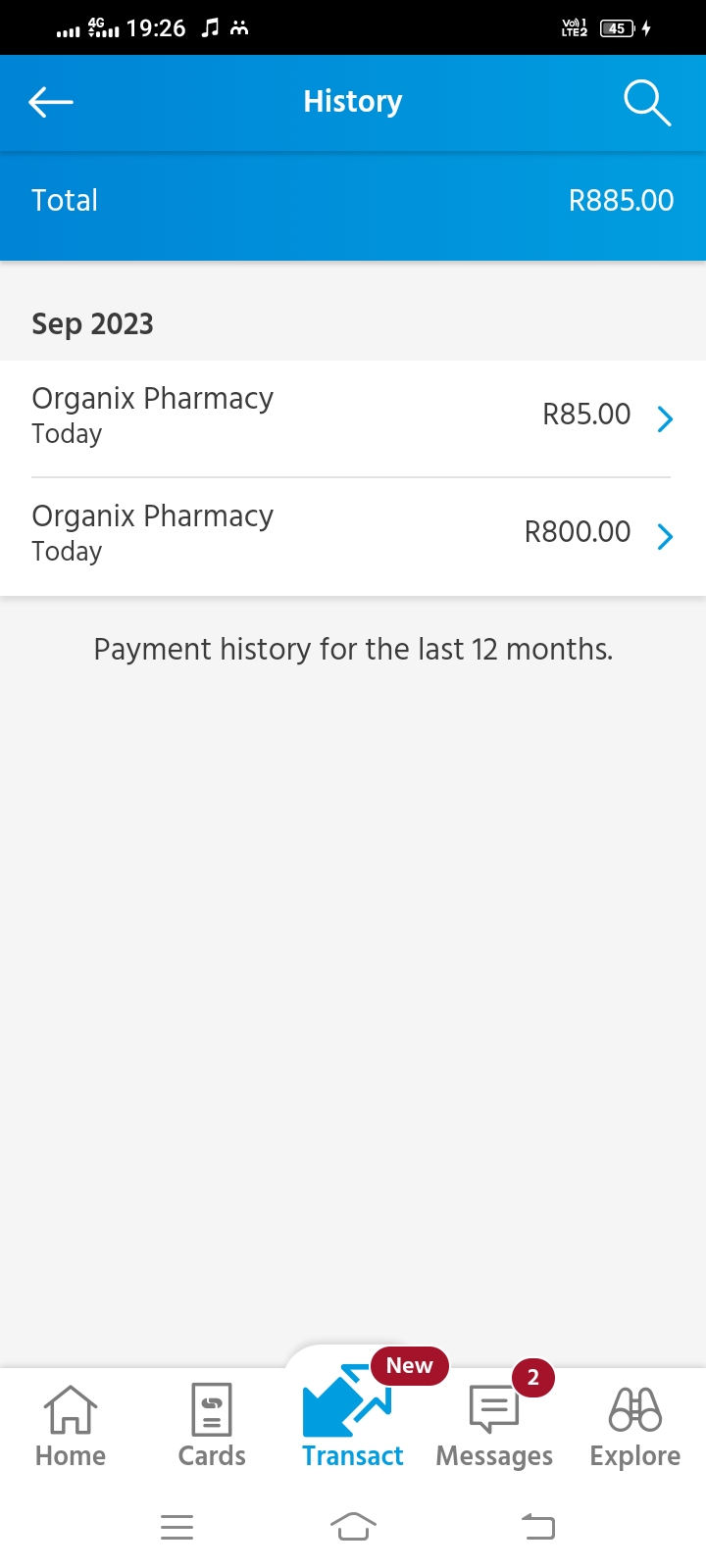Open recent apps from navigation bar
706x1568 pixels.
pyautogui.click(x=176, y=1527)
